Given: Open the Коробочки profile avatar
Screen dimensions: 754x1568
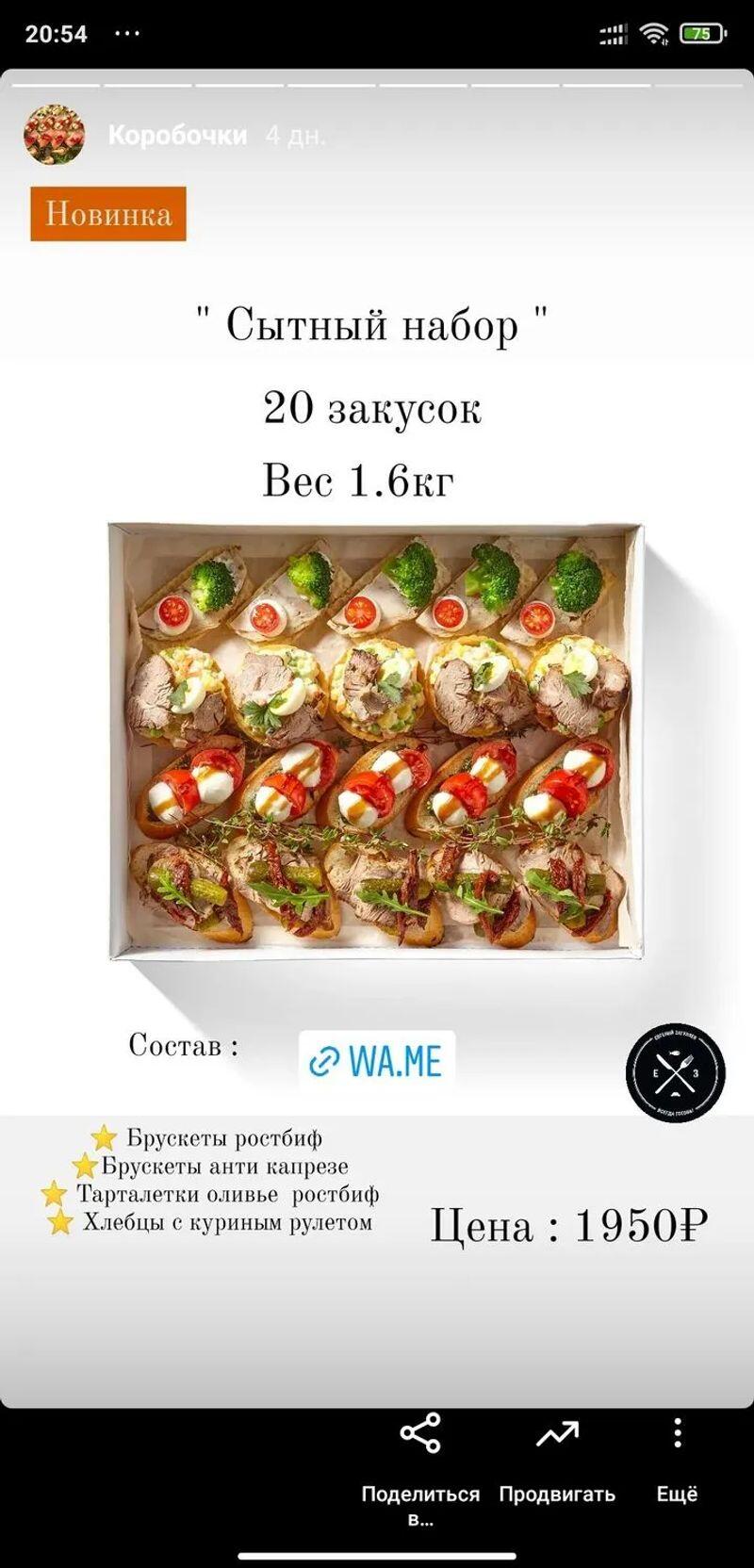Looking at the screenshot, I should click(x=54, y=135).
